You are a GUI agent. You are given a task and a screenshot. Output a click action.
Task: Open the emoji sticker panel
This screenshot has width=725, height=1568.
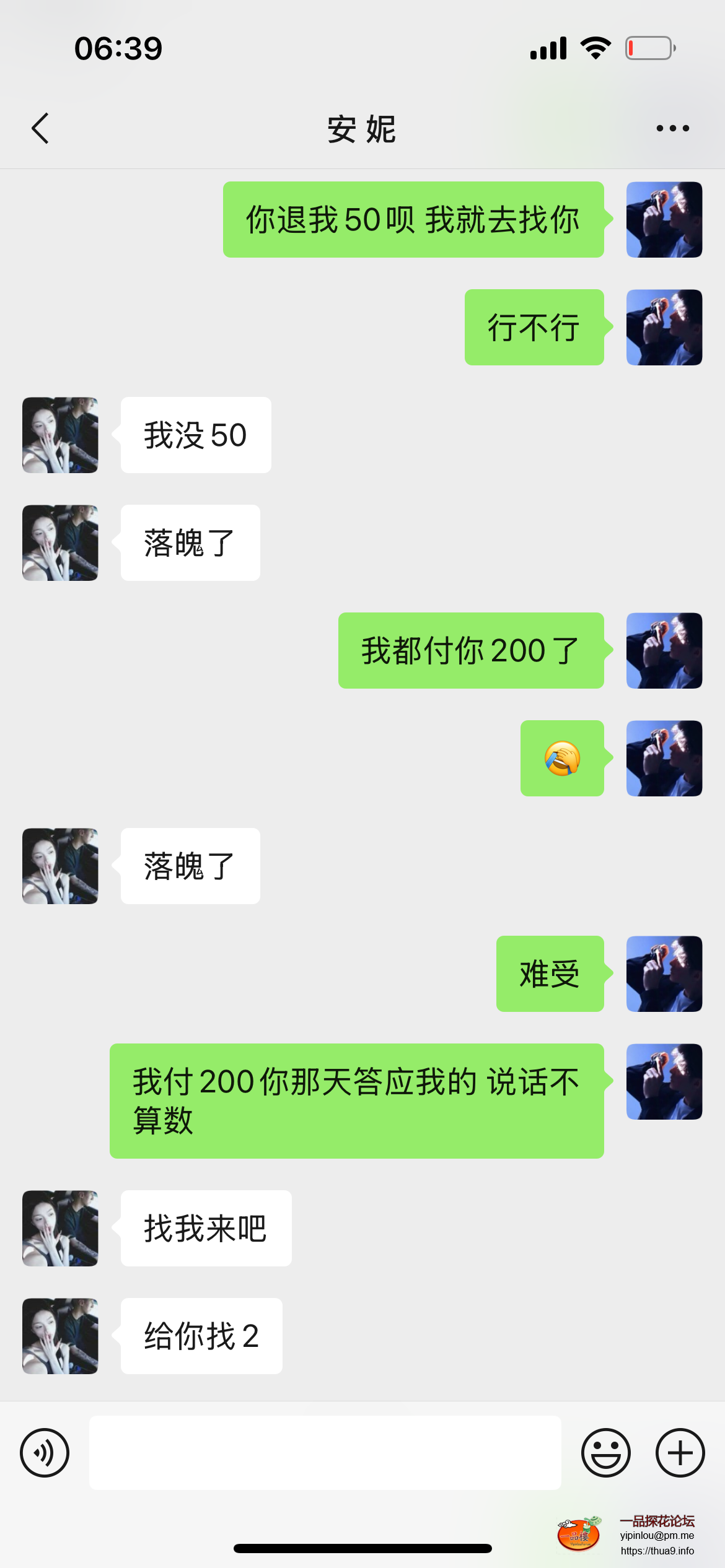click(x=605, y=1453)
